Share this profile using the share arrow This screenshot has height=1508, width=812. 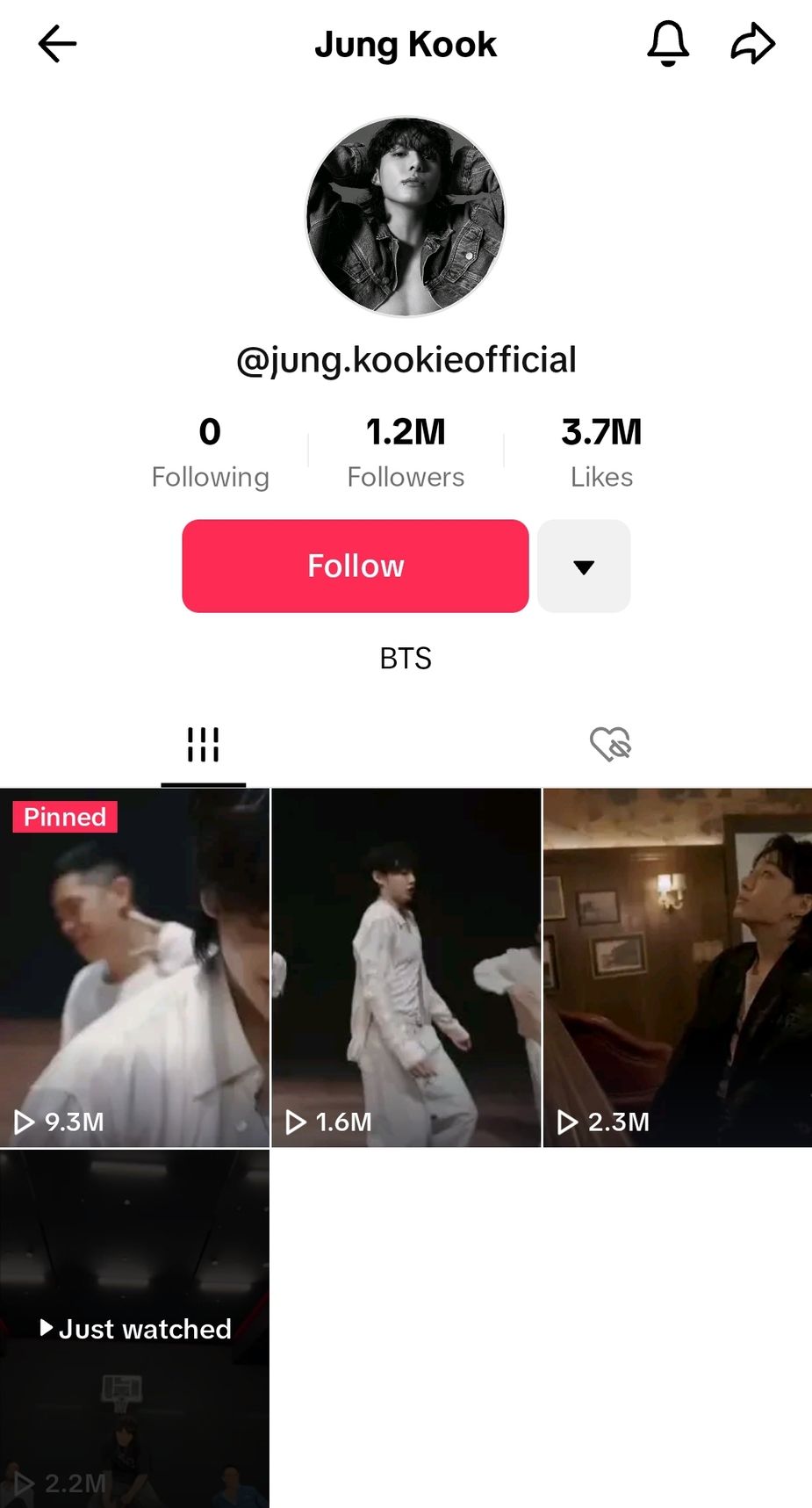pyautogui.click(x=751, y=43)
